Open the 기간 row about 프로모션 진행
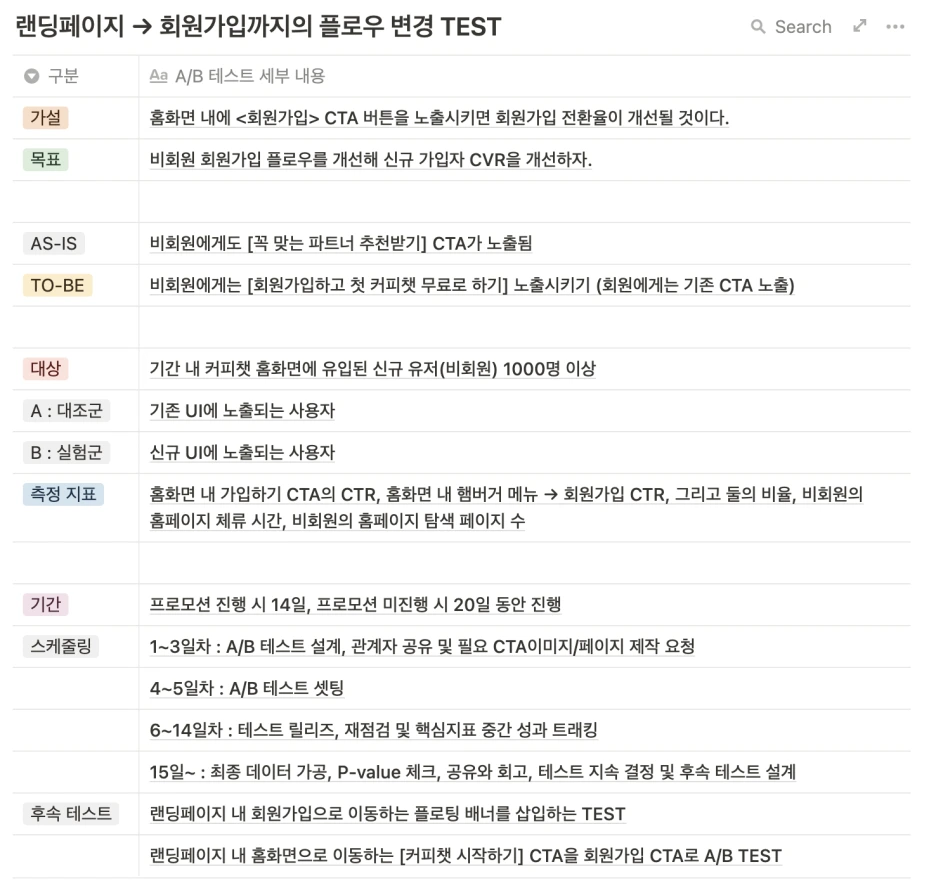Image resolution: width=936 pixels, height=895 pixels. [355, 604]
